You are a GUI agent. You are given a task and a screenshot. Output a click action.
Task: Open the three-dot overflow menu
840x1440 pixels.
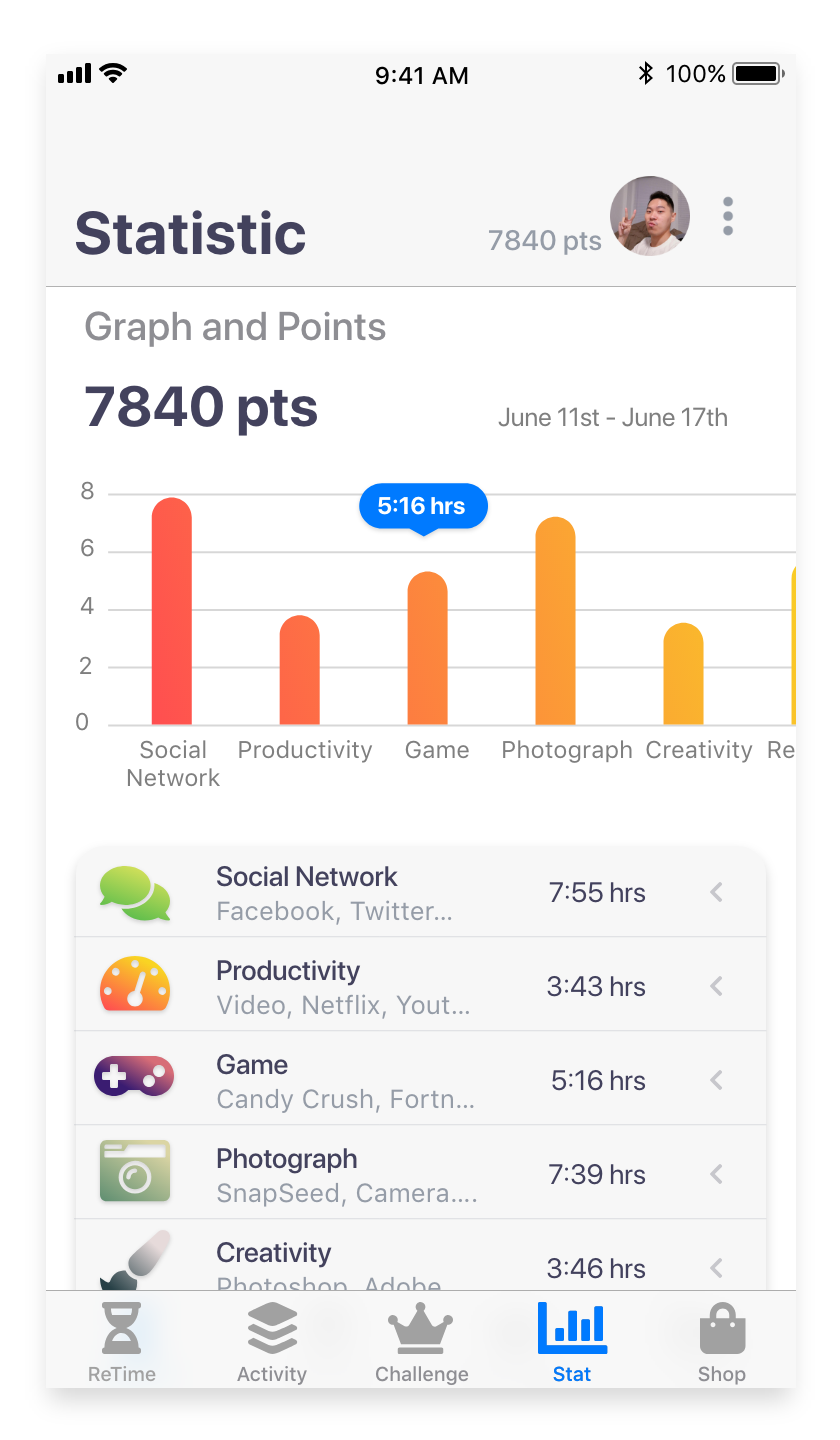coord(728,217)
